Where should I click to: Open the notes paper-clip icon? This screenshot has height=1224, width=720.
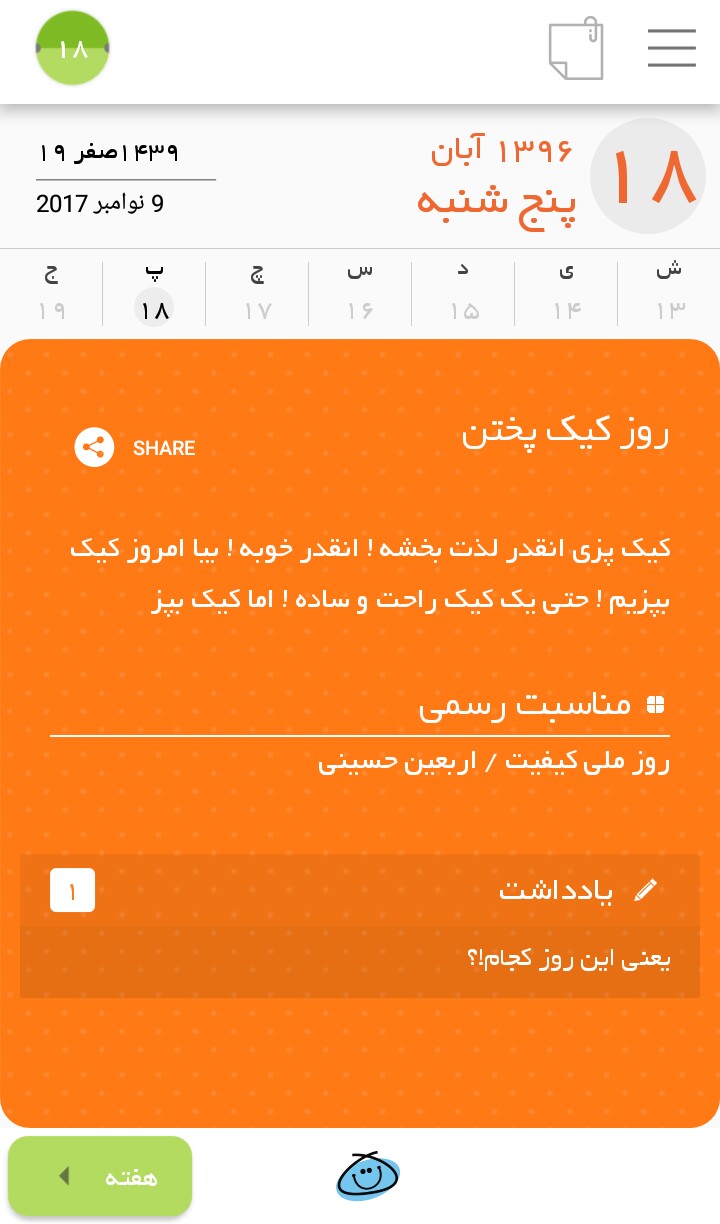pyautogui.click(x=577, y=48)
